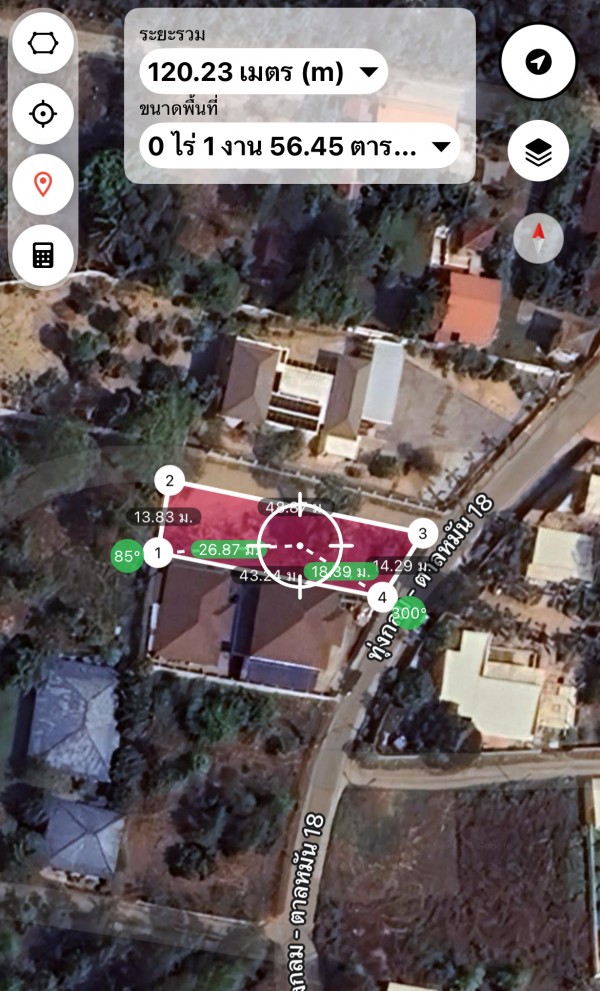Select polygon vertex marker 3
600x991 pixels.
(x=423, y=533)
